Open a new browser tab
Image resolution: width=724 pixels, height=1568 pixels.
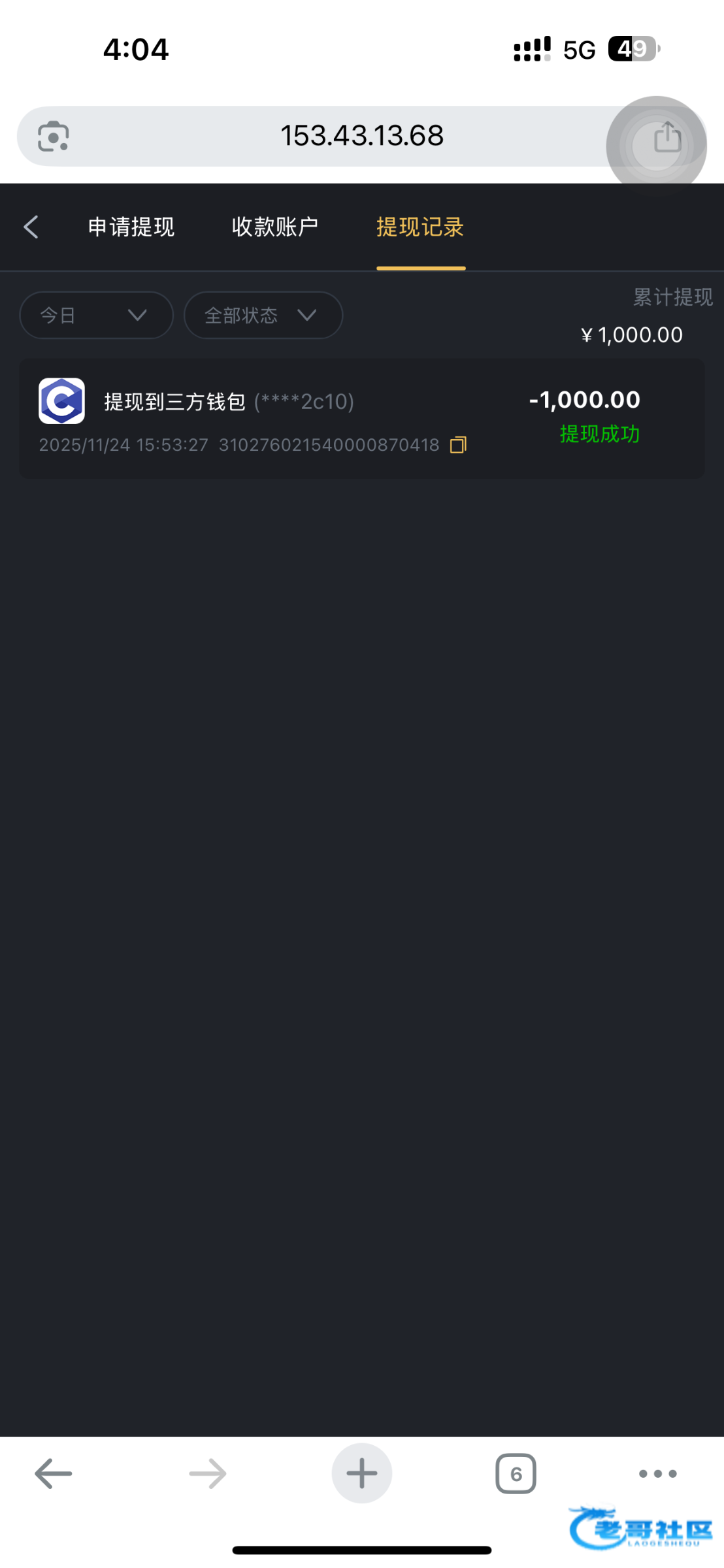(x=361, y=1473)
